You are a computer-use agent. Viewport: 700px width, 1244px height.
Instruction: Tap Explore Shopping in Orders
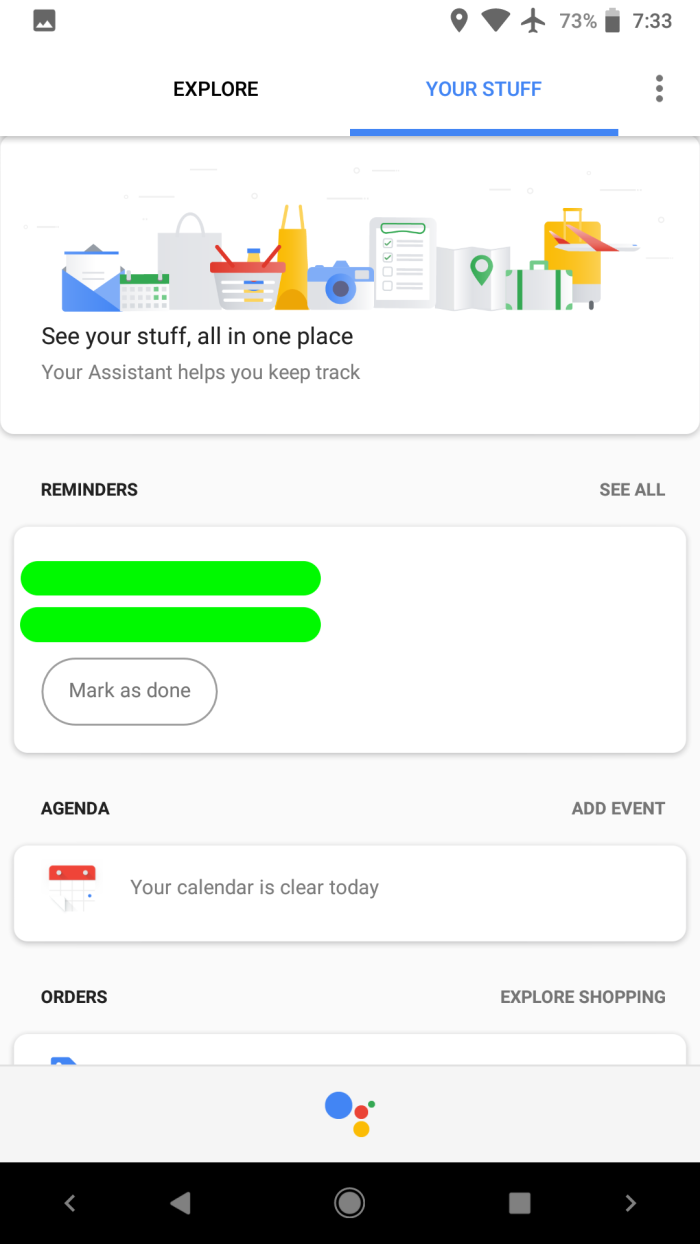[x=583, y=997]
